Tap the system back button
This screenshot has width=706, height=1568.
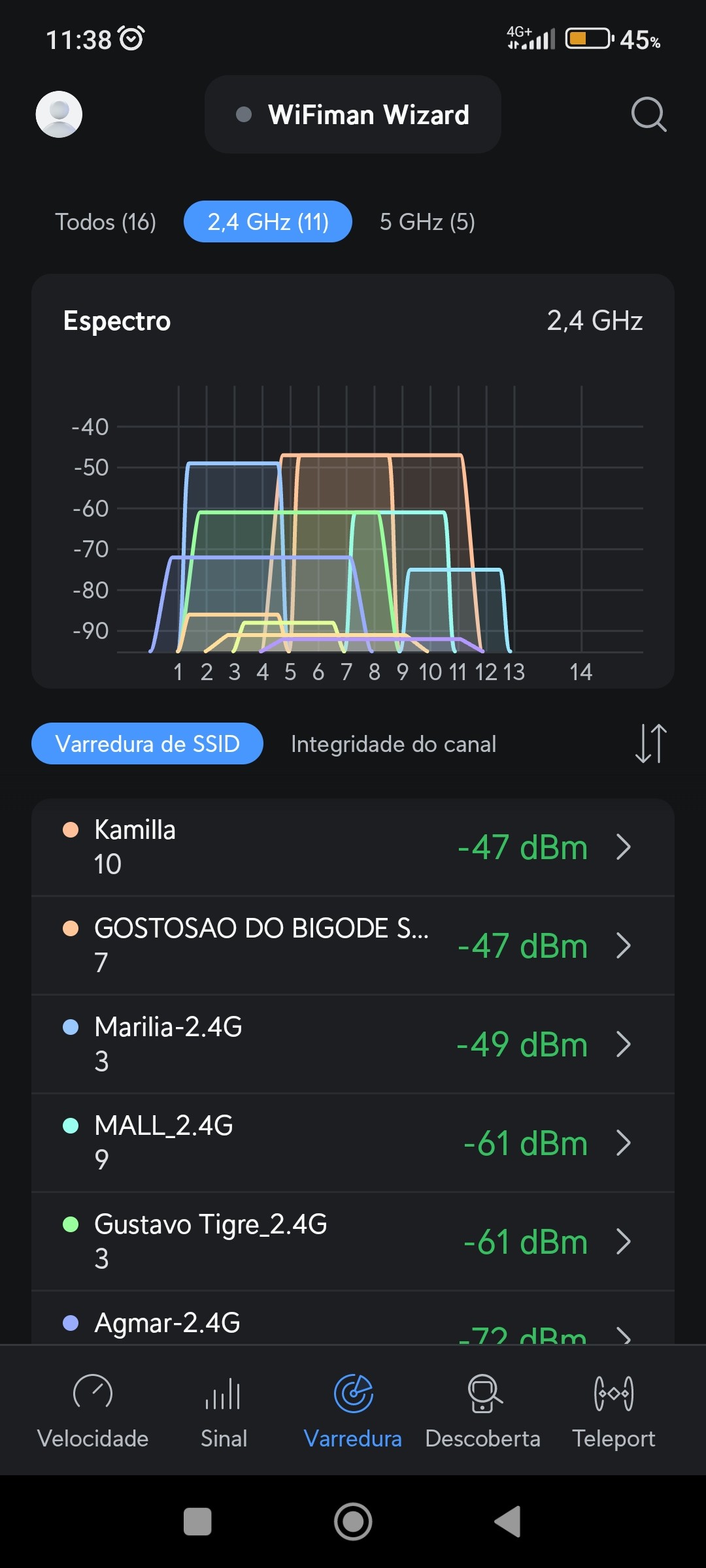point(509,1522)
